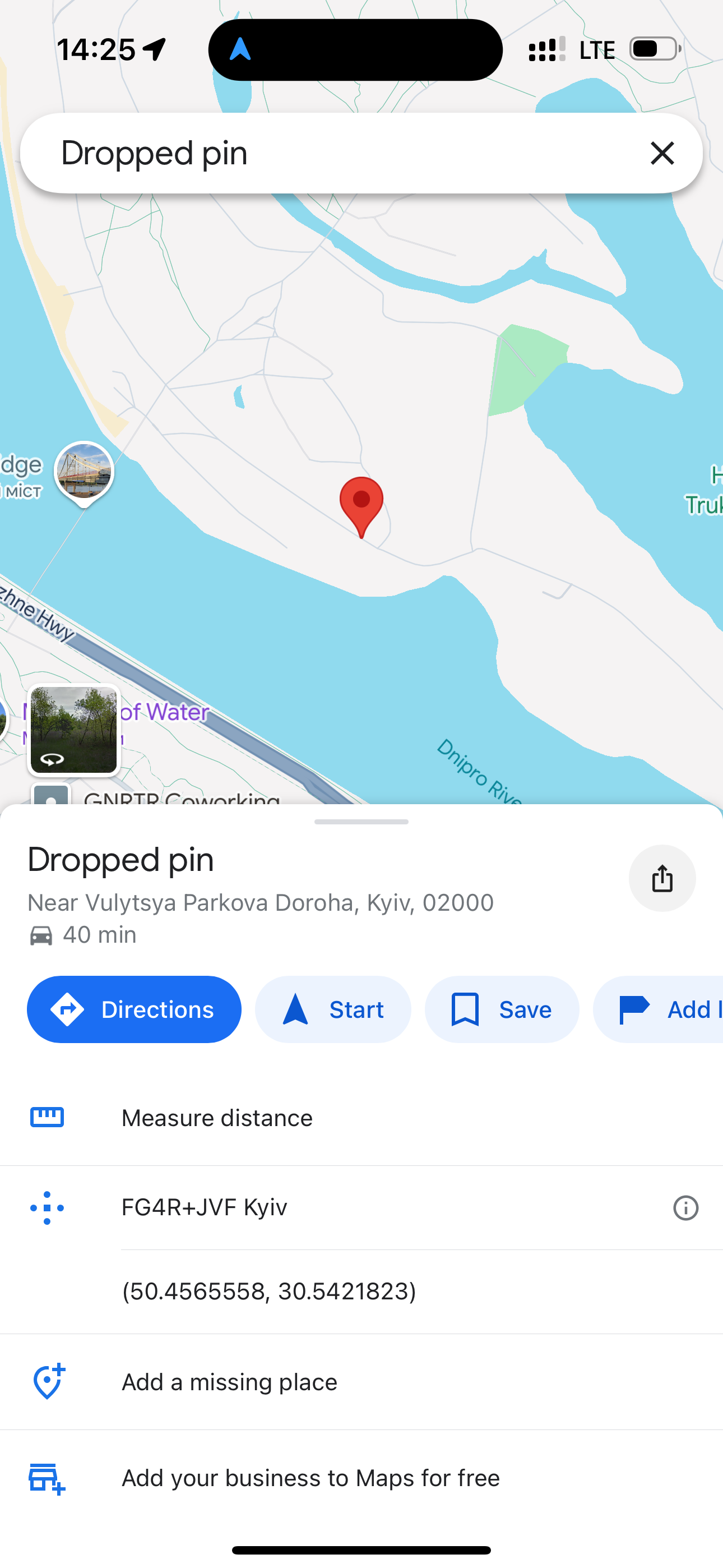Open Measure distance

coord(217,1118)
